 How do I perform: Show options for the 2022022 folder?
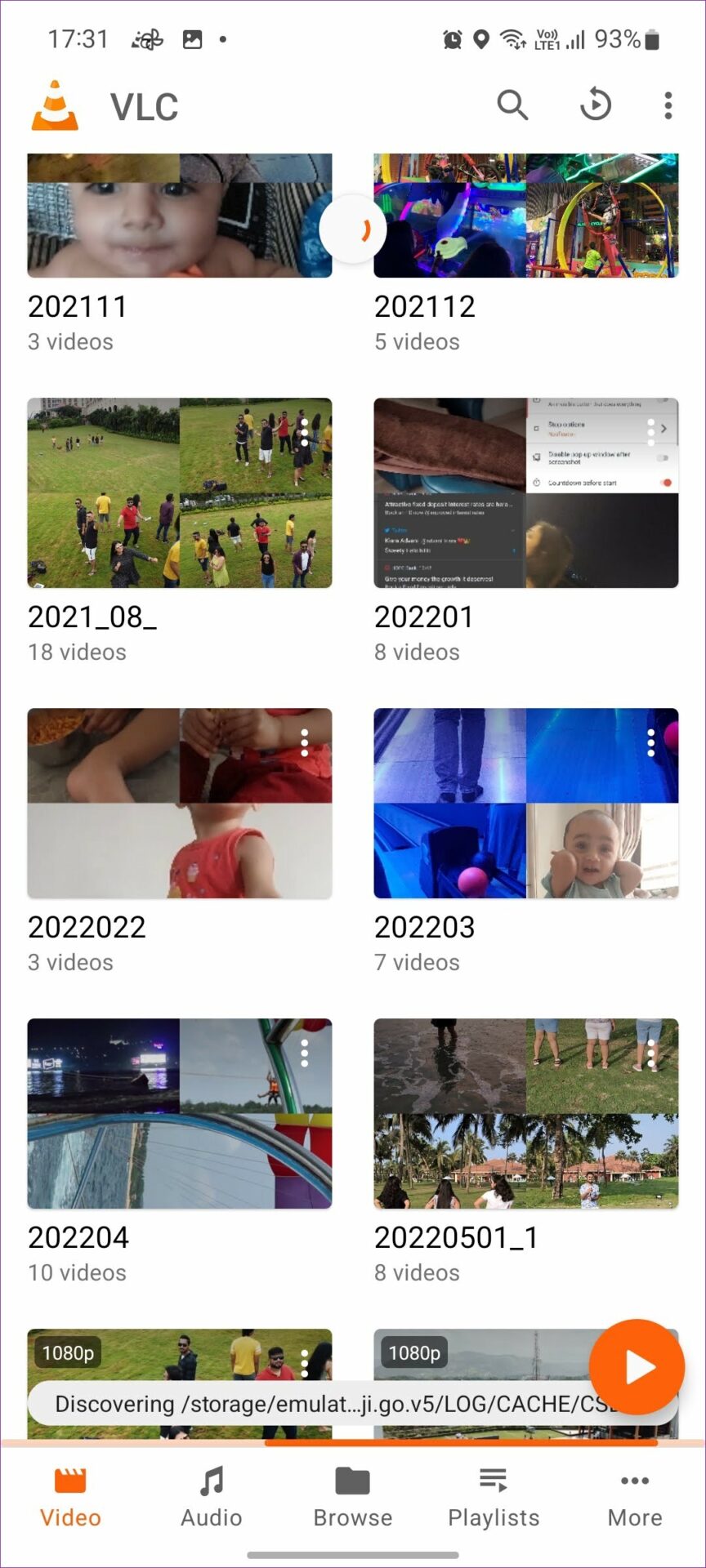[x=305, y=742]
